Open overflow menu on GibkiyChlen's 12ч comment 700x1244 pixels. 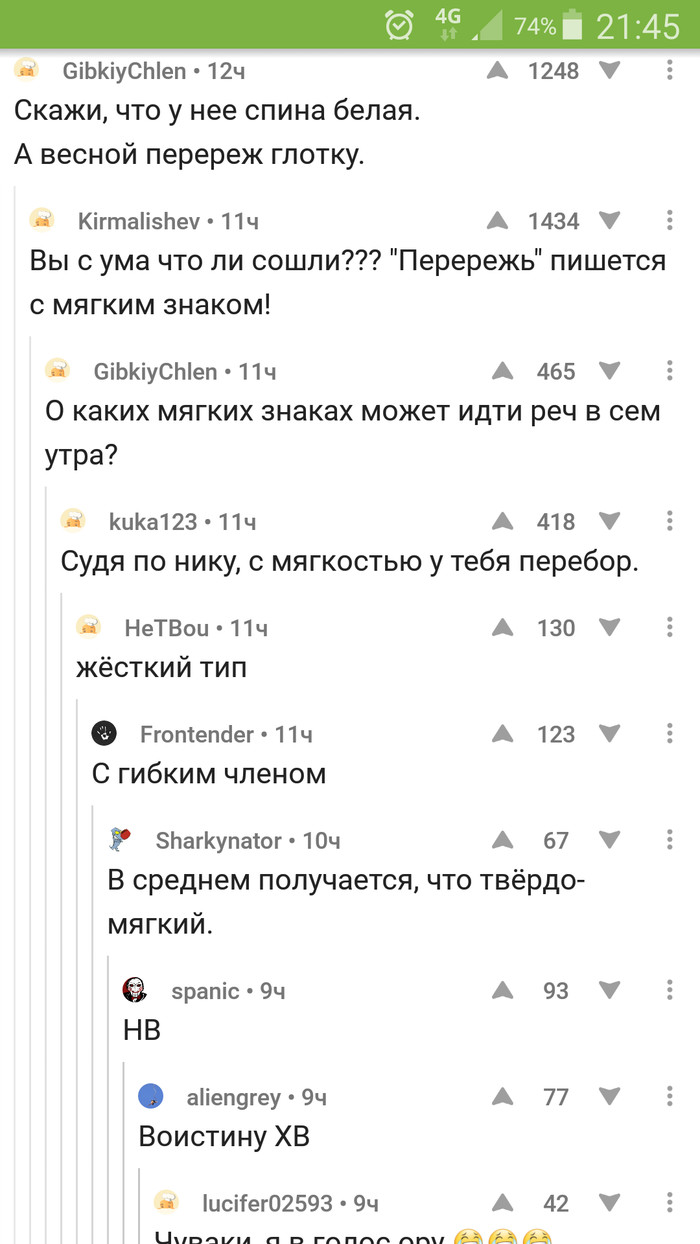click(x=669, y=70)
